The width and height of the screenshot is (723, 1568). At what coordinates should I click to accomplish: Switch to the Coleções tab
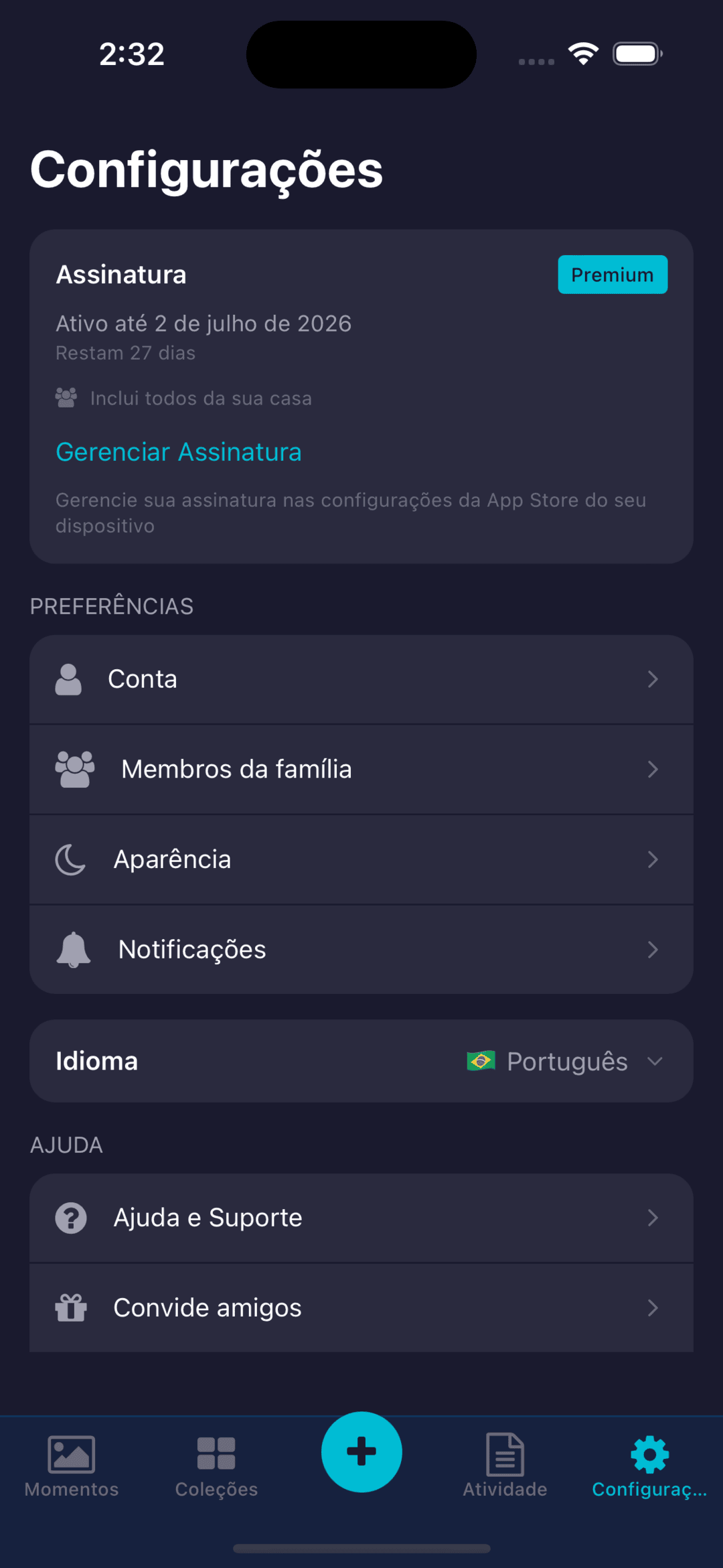point(216,1467)
